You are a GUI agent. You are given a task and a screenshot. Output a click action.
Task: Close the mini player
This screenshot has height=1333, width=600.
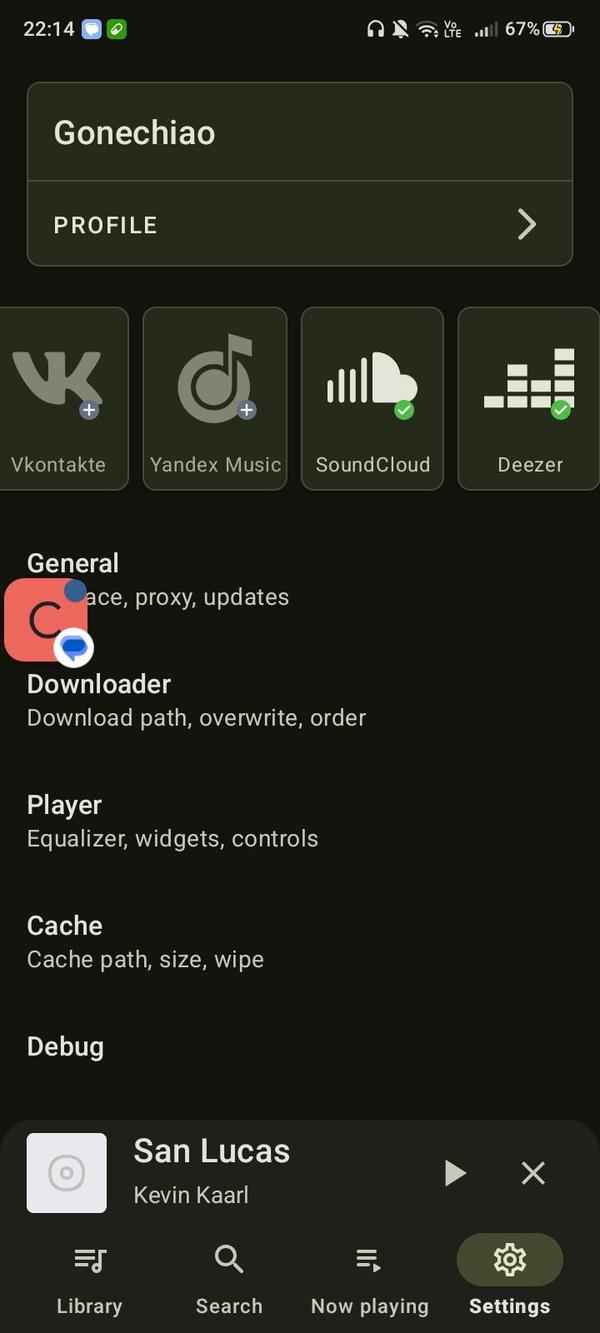pos(533,1173)
